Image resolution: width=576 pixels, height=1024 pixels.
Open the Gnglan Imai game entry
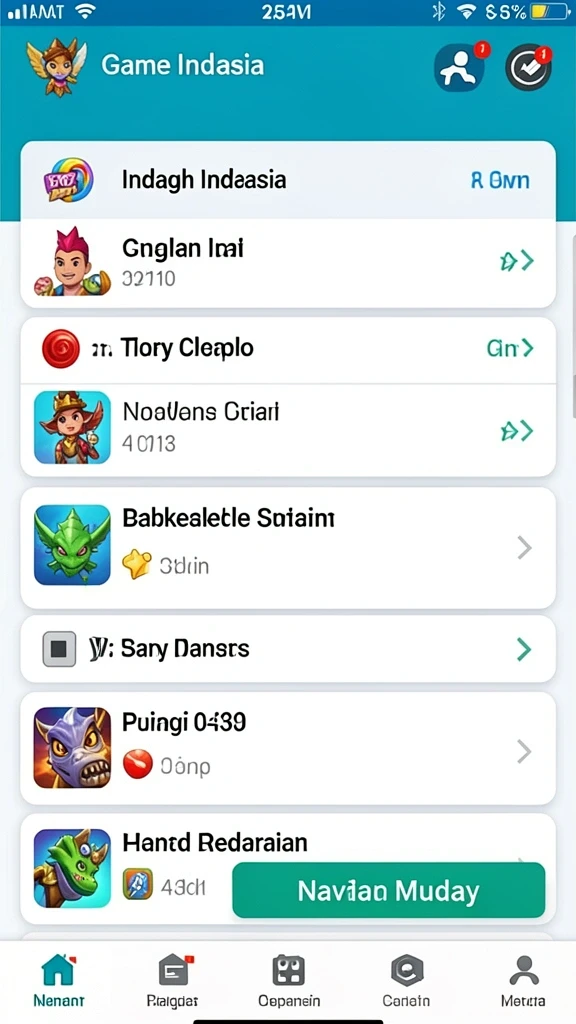click(x=288, y=263)
